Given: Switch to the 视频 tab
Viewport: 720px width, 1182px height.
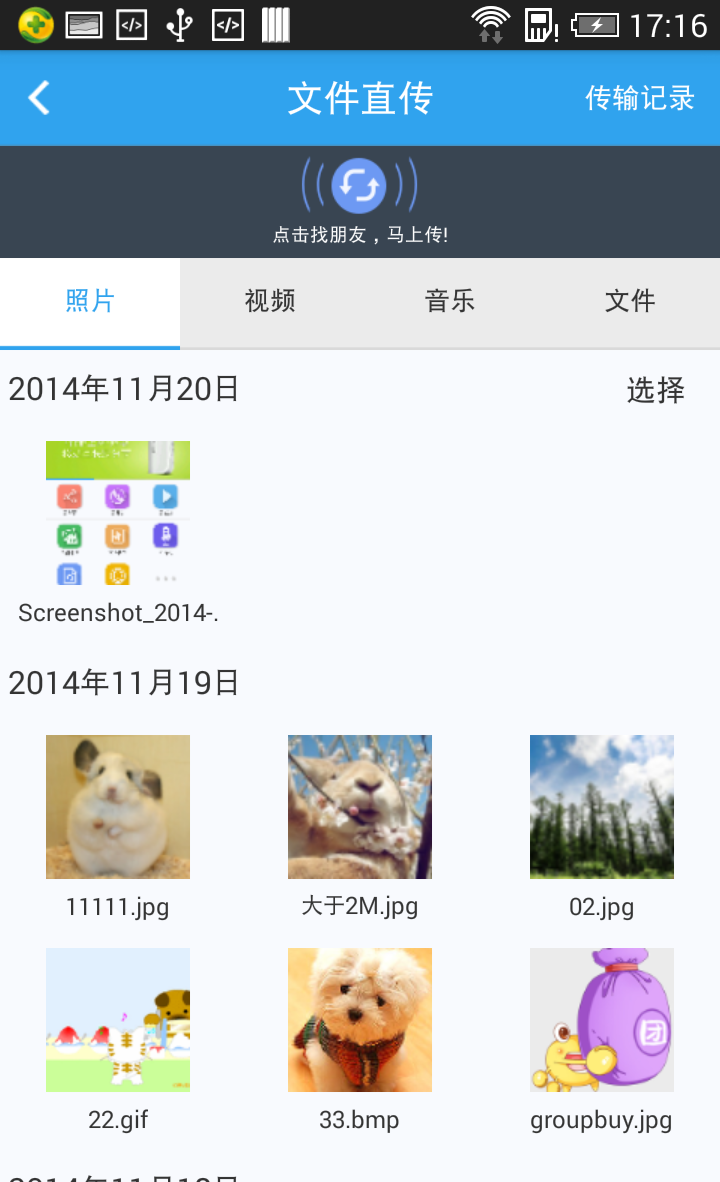Looking at the screenshot, I should pyautogui.click(x=269, y=302).
